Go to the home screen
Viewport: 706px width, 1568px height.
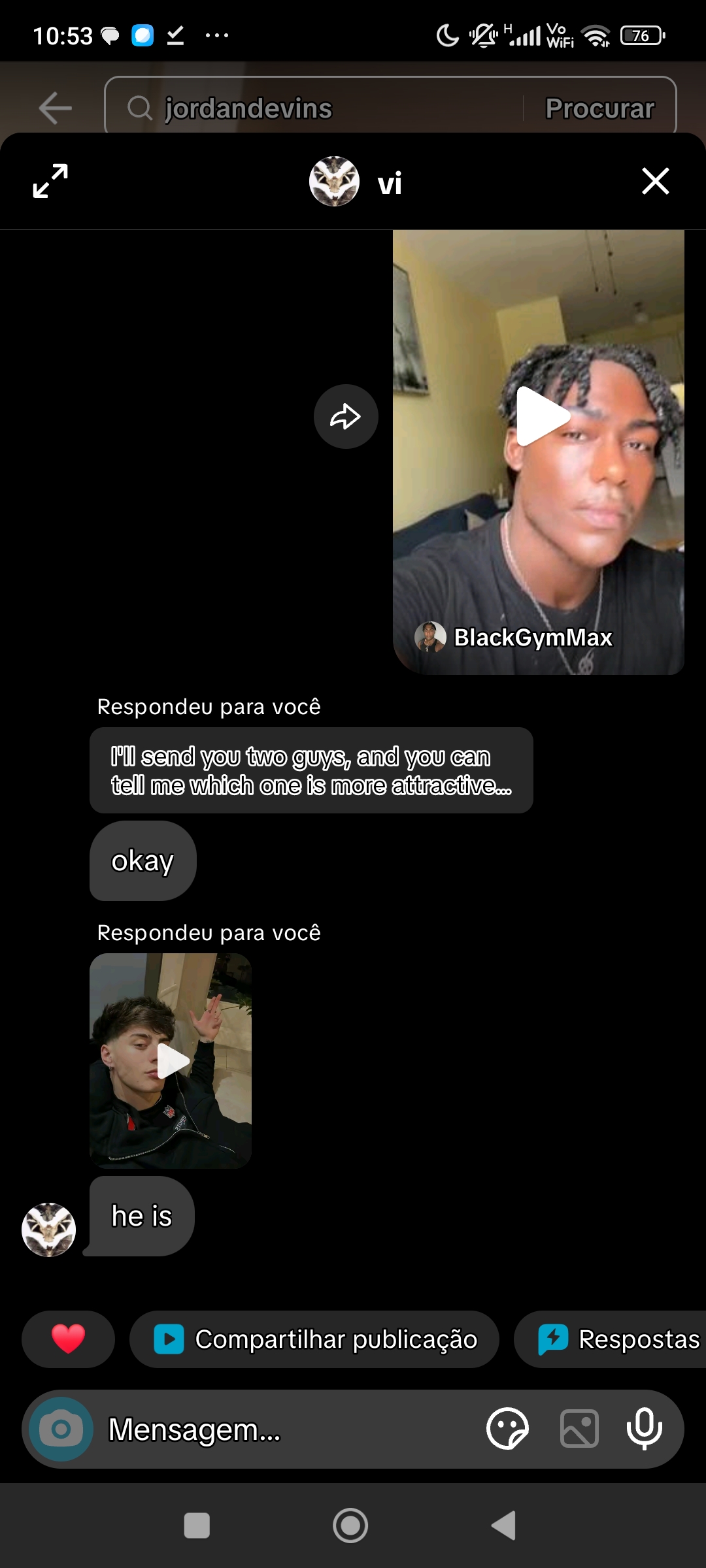pos(350,1526)
